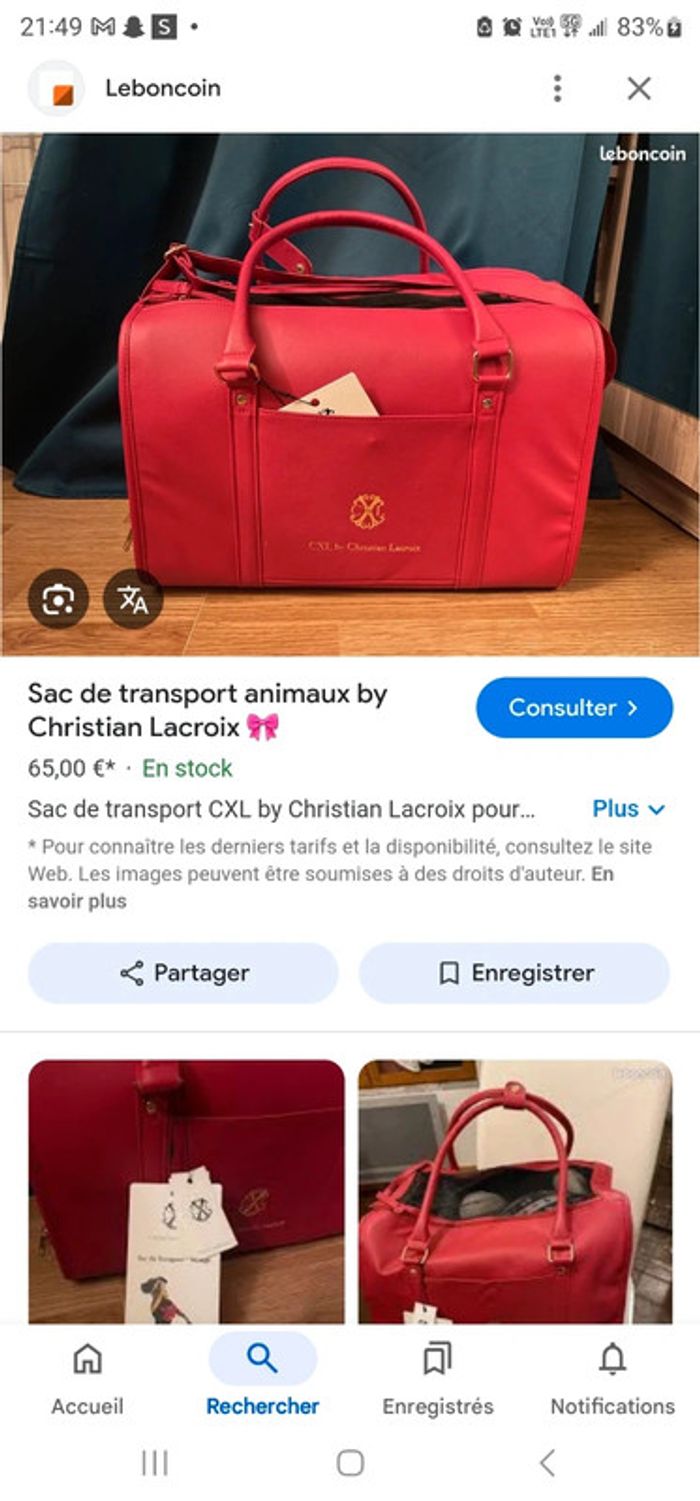700x1501 pixels.
Task: Expand the description with Plus
Action: [628, 809]
